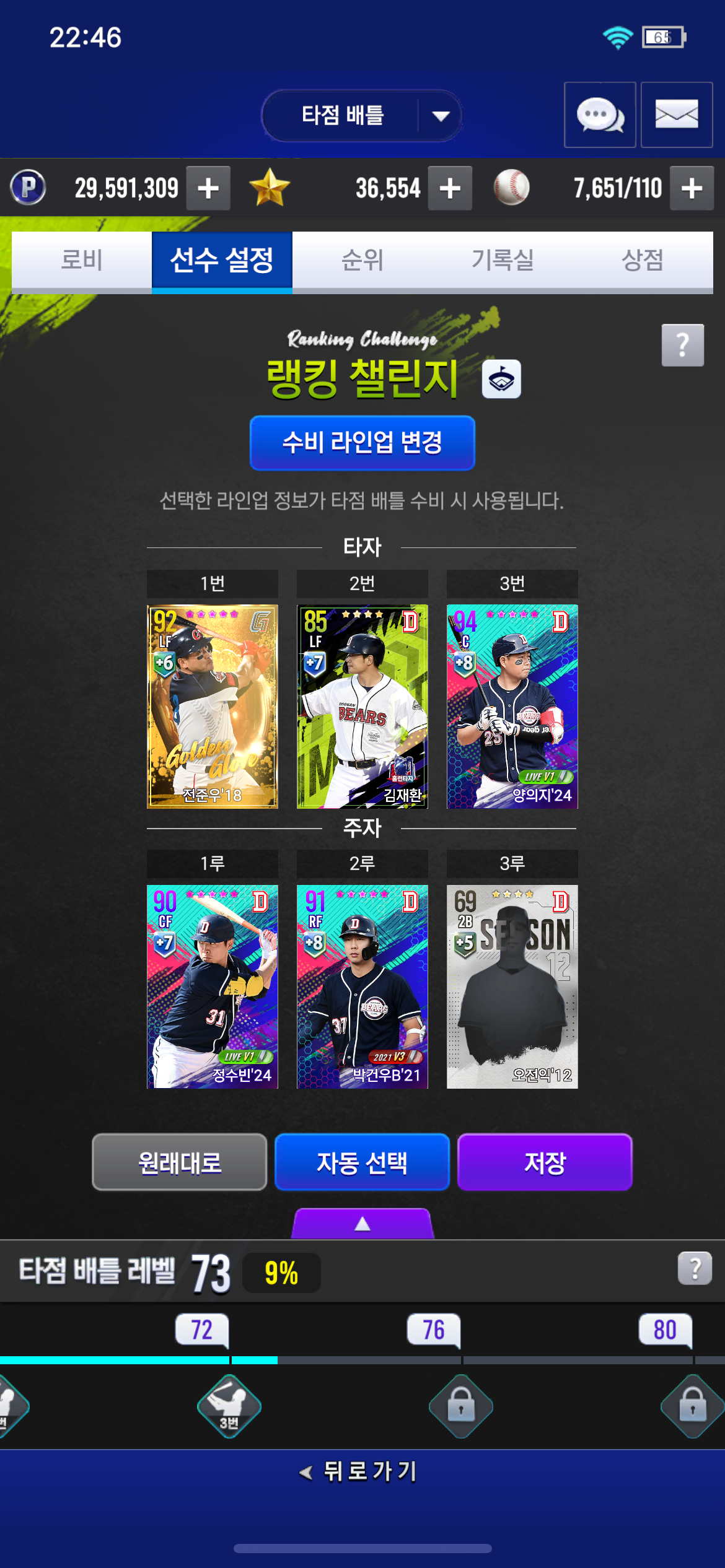
Task: Open the mailbox envelope icon
Action: (x=677, y=115)
